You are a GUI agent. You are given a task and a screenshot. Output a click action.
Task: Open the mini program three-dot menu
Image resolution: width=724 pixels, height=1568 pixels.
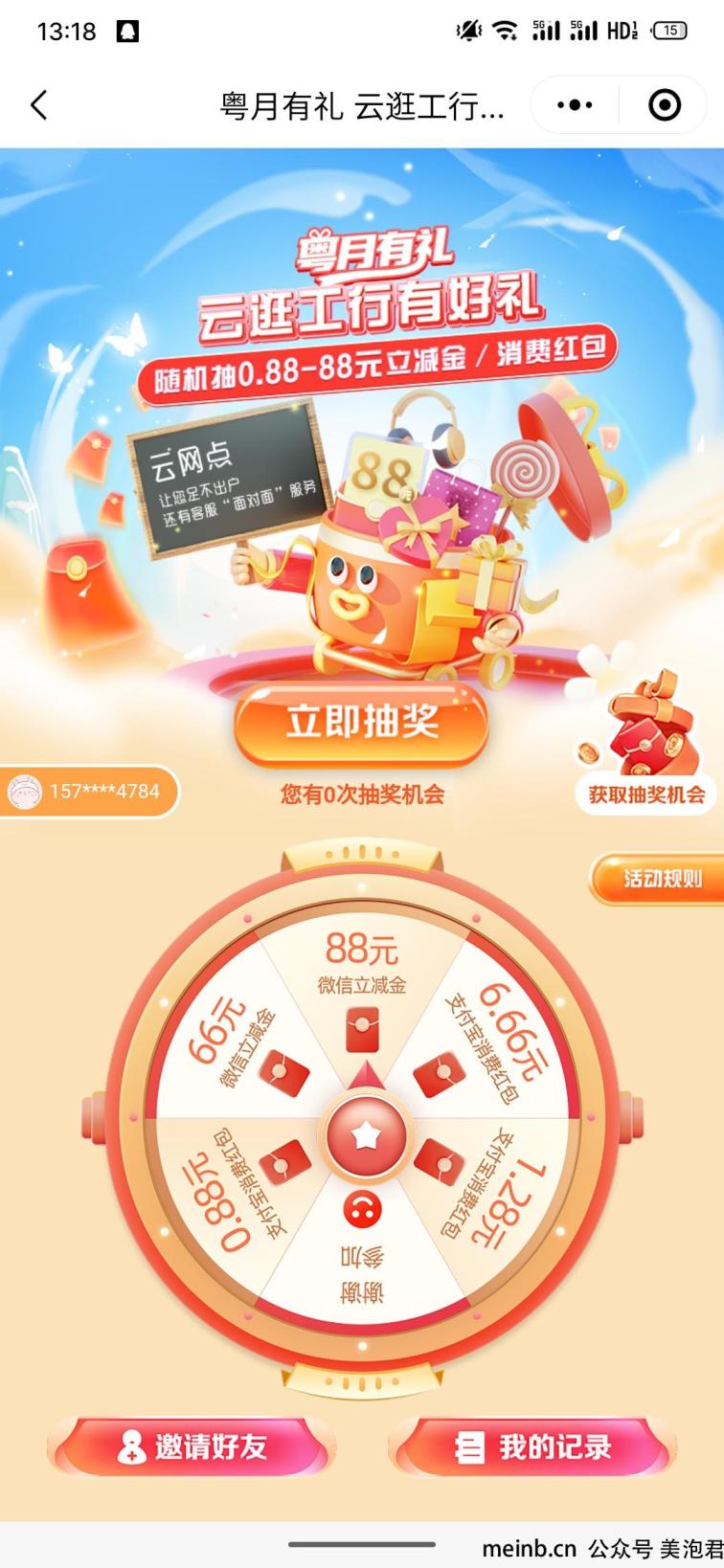tap(575, 104)
